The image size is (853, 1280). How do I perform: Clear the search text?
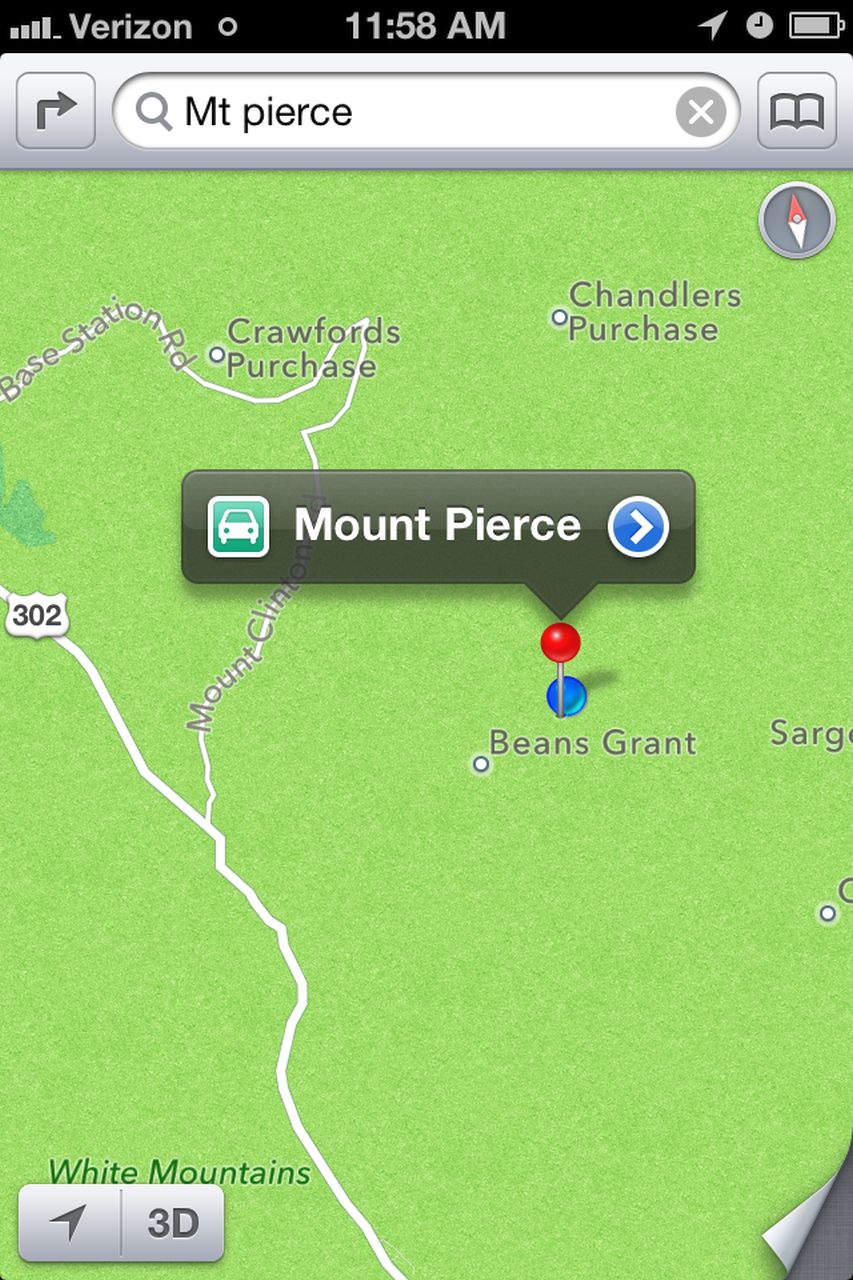[700, 113]
